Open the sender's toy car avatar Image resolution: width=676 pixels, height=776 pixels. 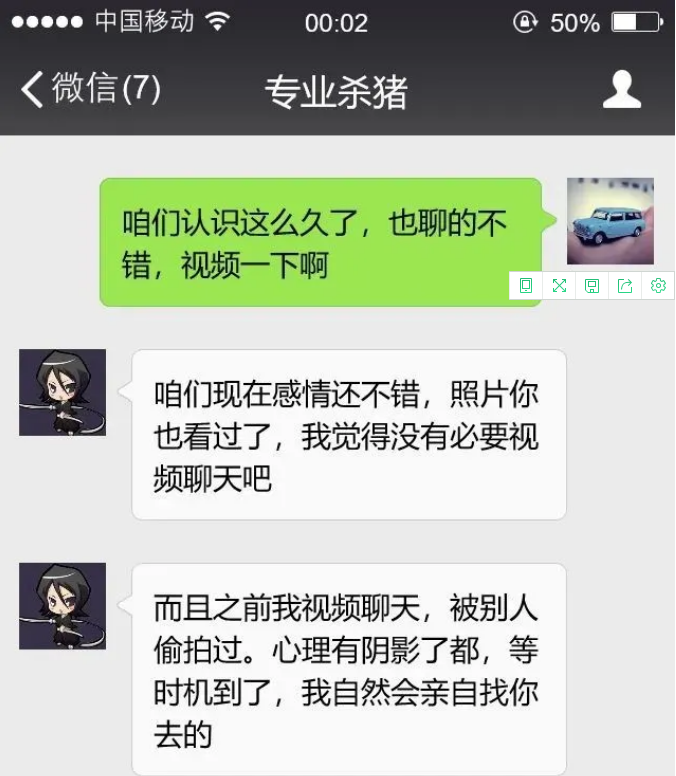(610, 221)
